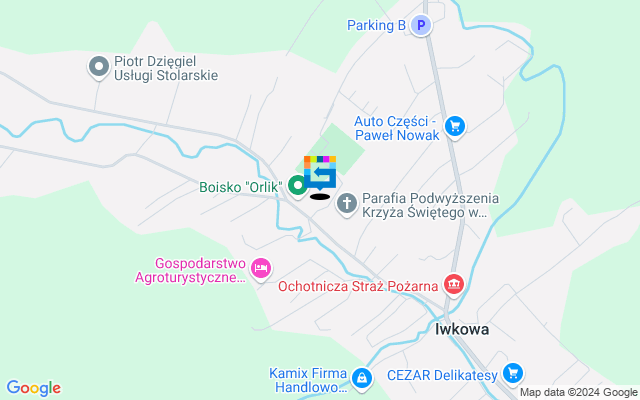Open the Parking B marker

[421, 27]
